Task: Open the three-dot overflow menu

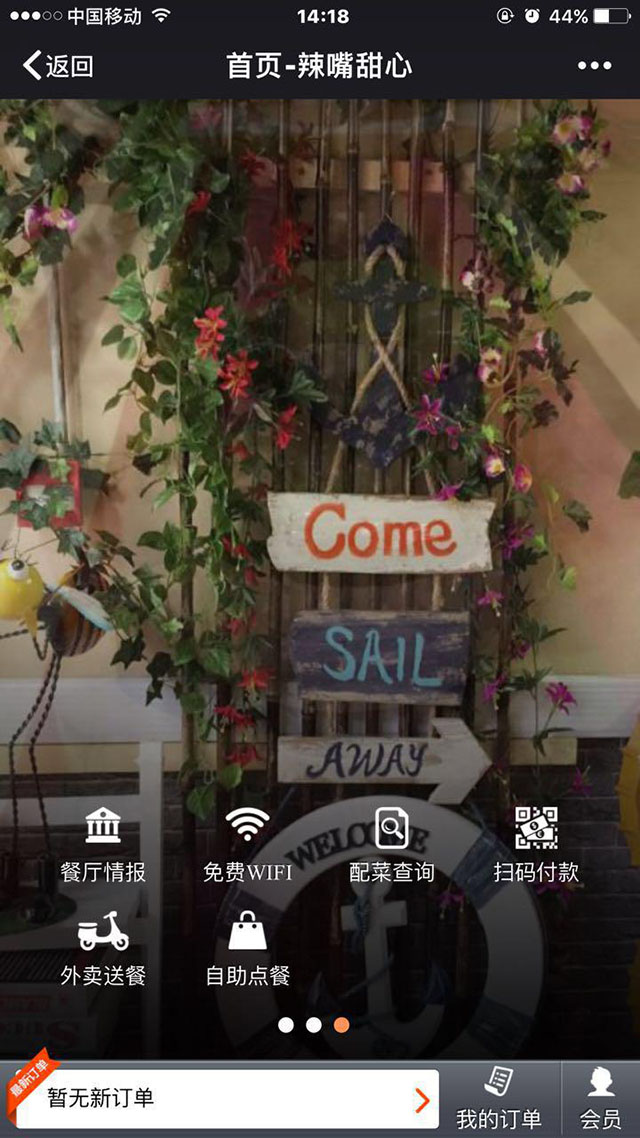Action: pos(594,67)
